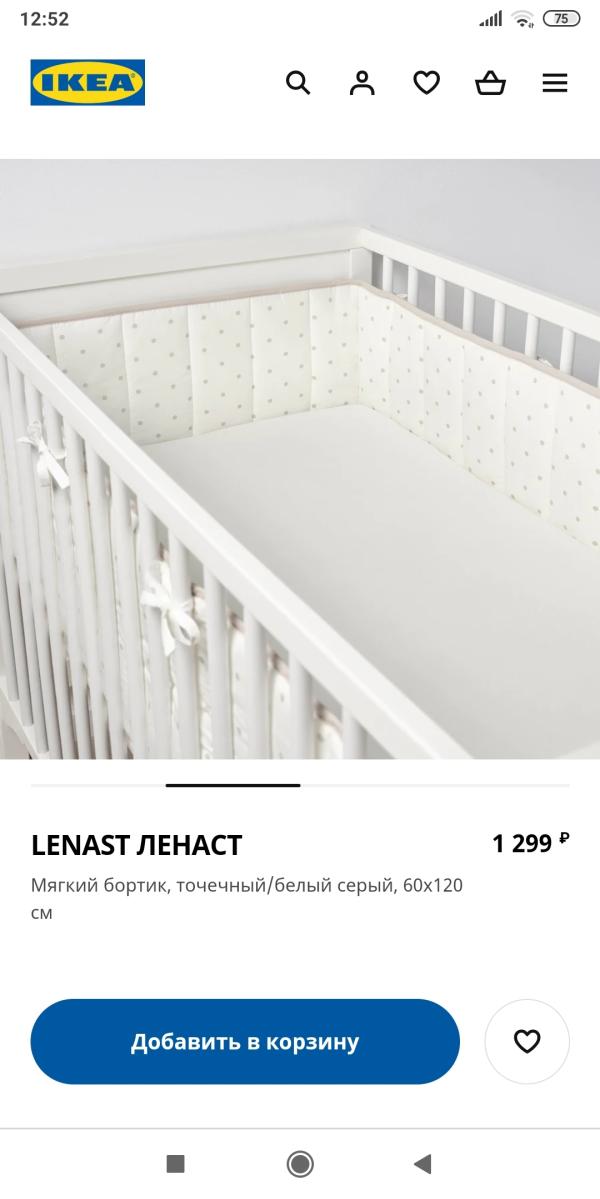The width and height of the screenshot is (600, 1199).
Task: Tap Добавить в корзину button
Action: [245, 1041]
